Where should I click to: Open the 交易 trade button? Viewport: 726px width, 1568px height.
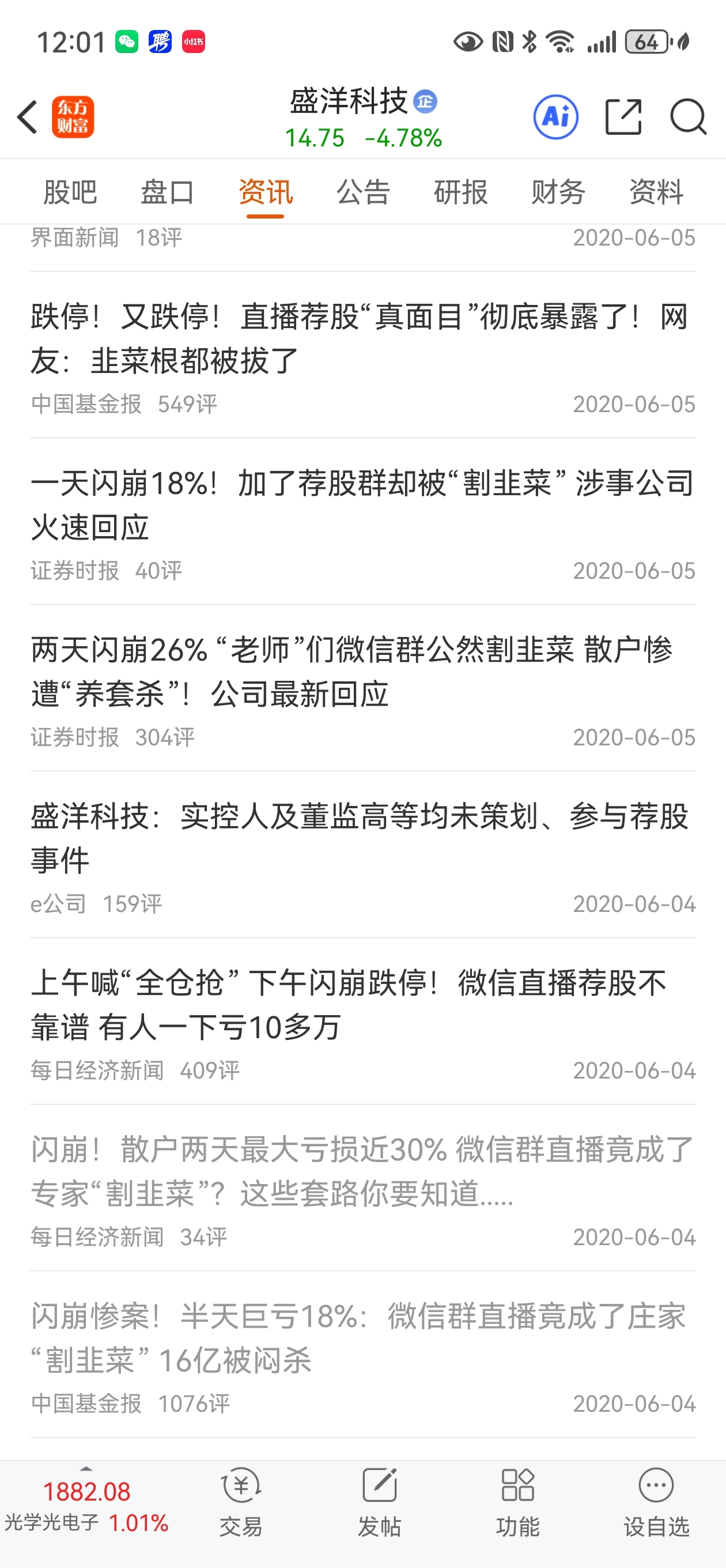click(241, 1502)
